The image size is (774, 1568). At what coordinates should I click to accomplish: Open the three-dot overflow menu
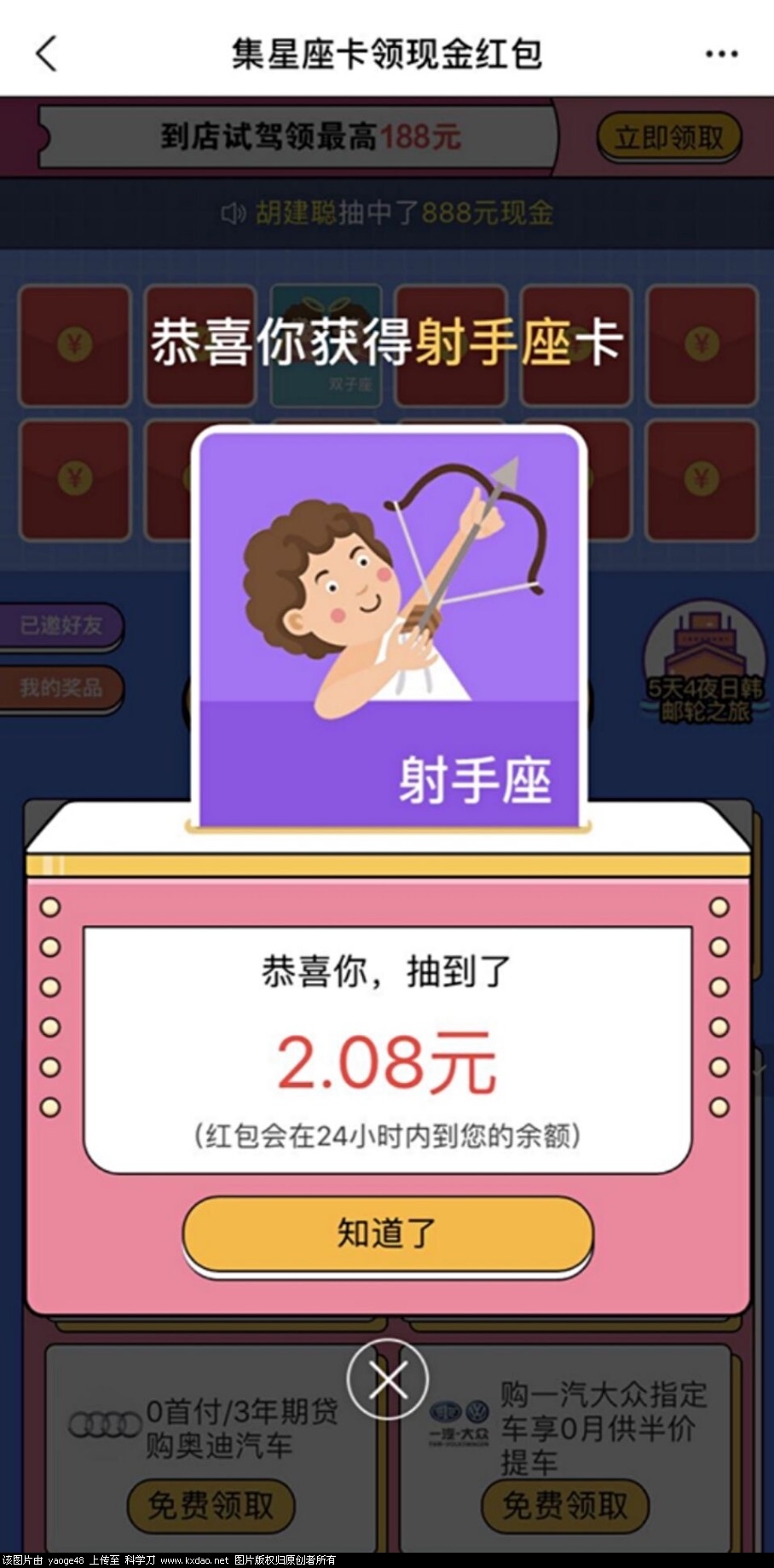[721, 55]
